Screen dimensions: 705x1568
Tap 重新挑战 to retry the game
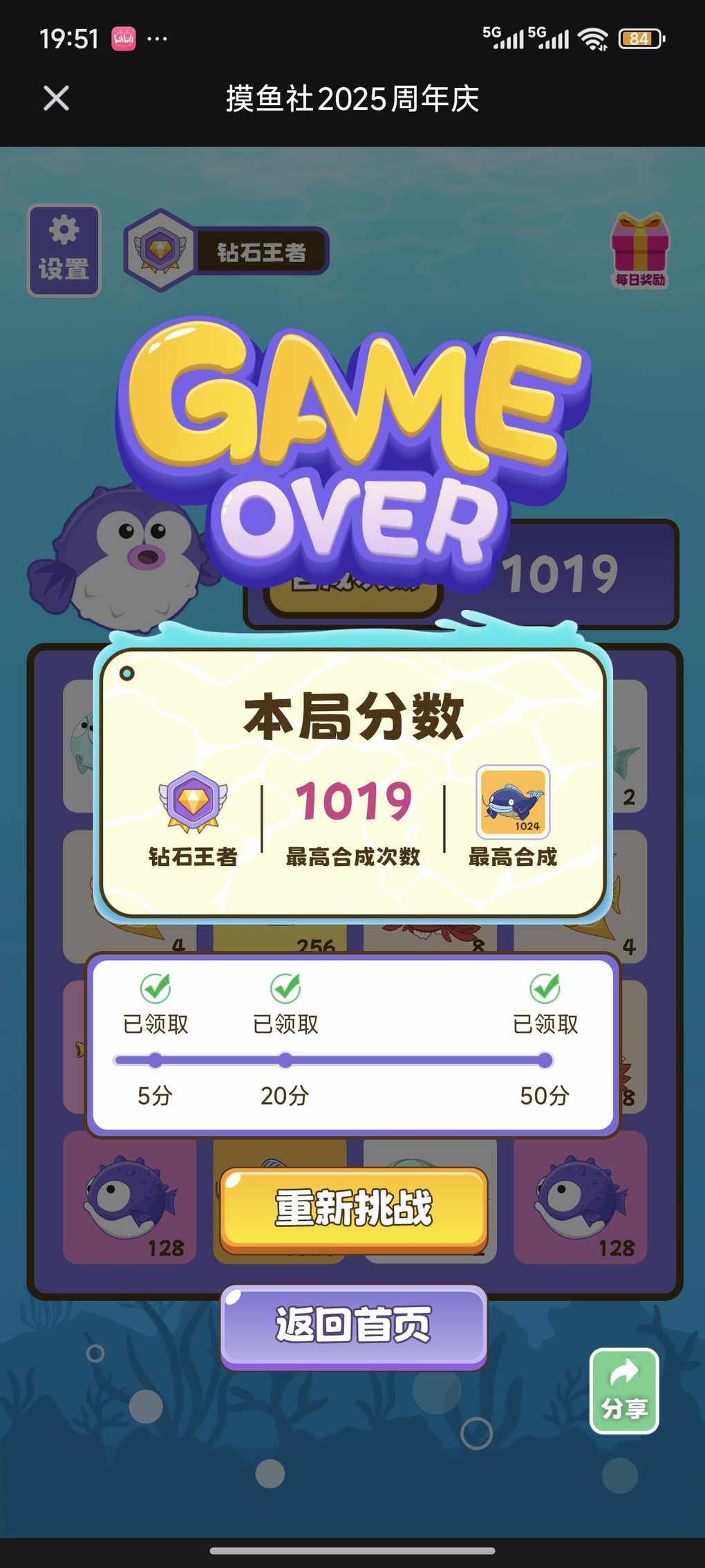[353, 1208]
